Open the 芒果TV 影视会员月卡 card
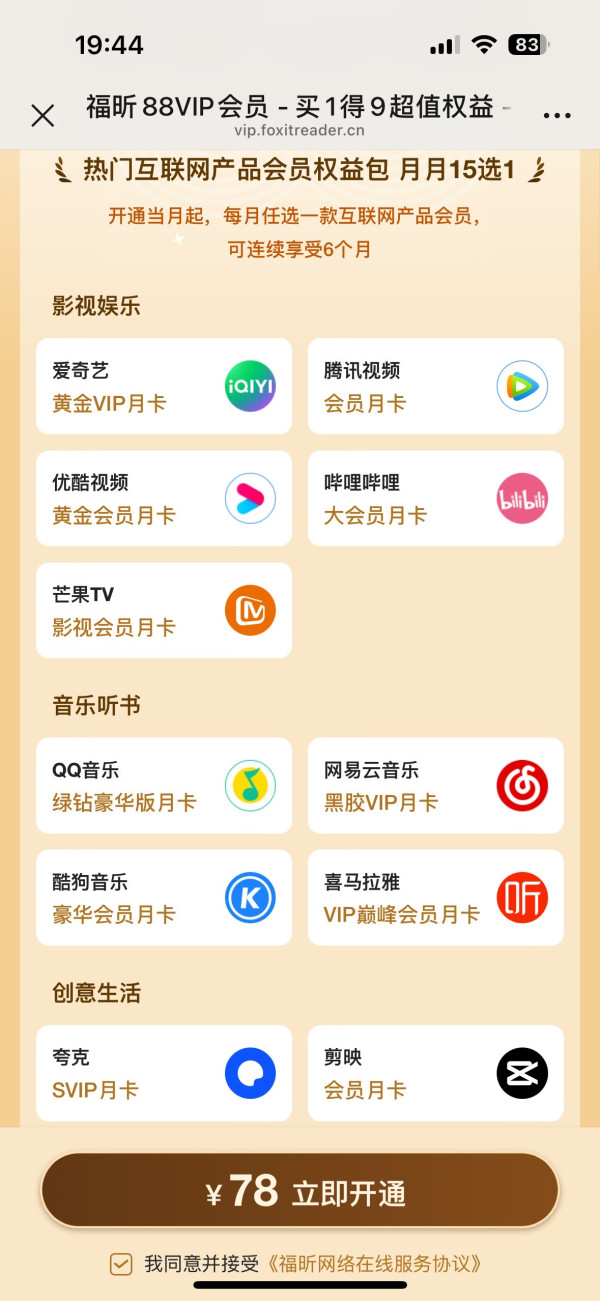Screen dimensions: 600x1301 (164, 610)
